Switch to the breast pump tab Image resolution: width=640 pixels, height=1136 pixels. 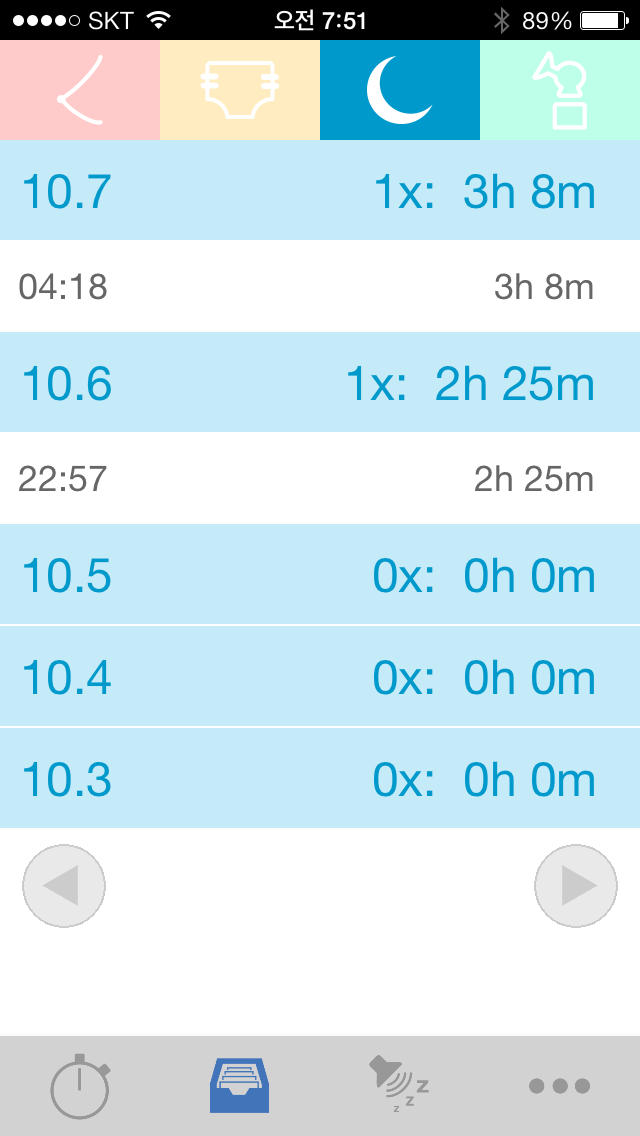pyautogui.click(x=560, y=90)
